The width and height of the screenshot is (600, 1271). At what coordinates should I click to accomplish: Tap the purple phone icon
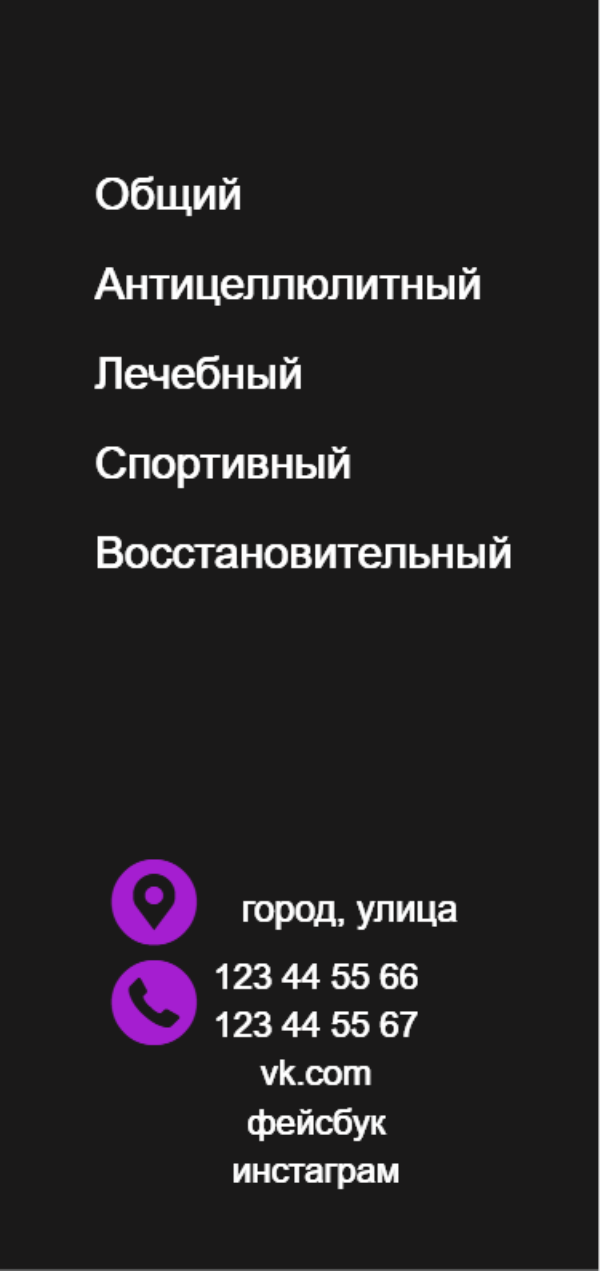(154, 1003)
